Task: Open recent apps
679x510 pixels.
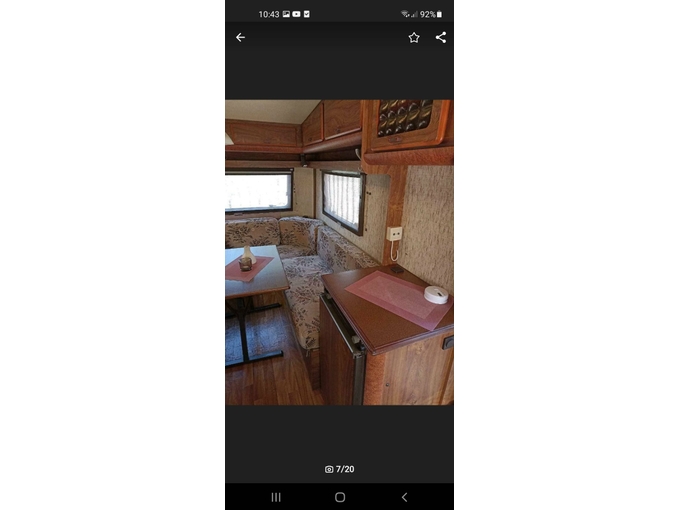Action: pos(276,497)
